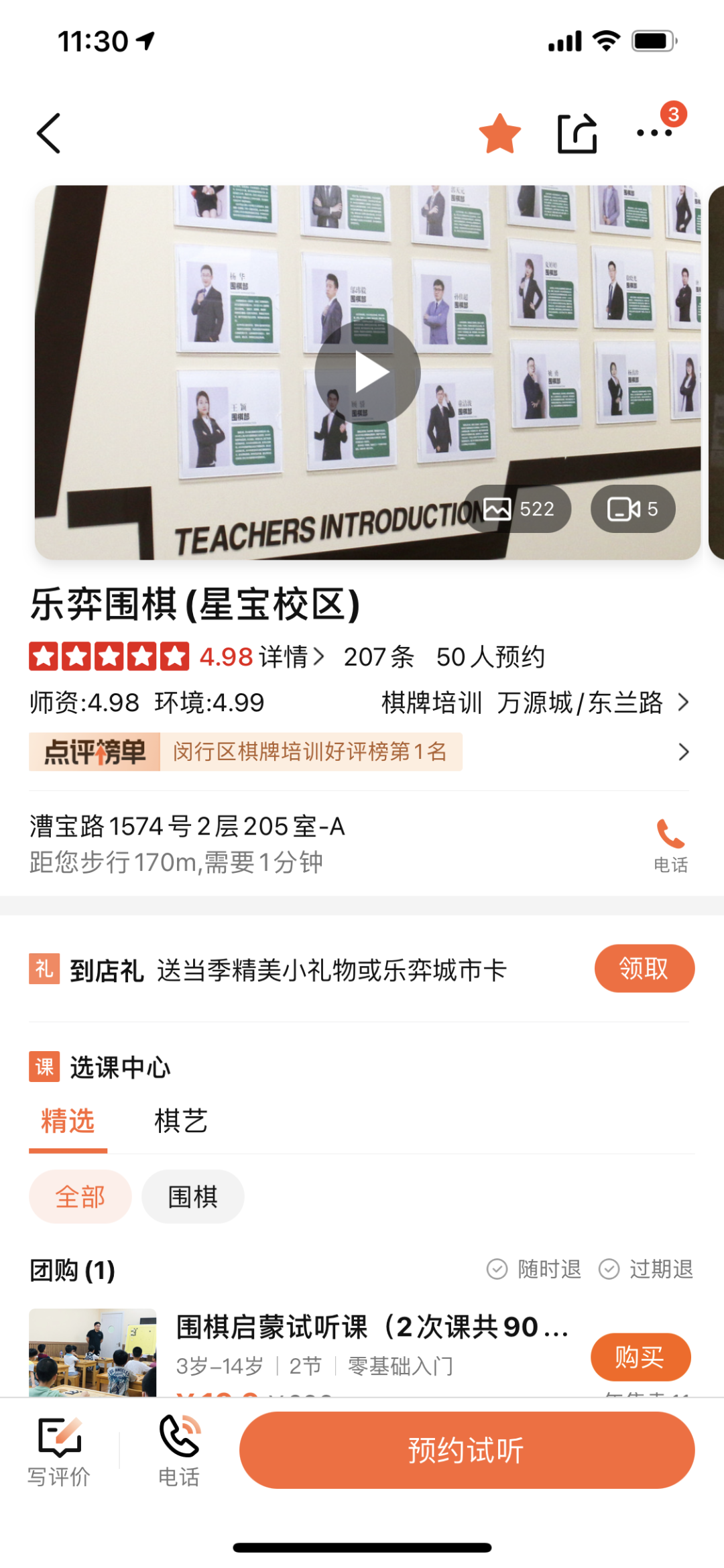Screen dimensions: 724x1568
Task: Select the 全部 filter chip
Action: tap(80, 1197)
